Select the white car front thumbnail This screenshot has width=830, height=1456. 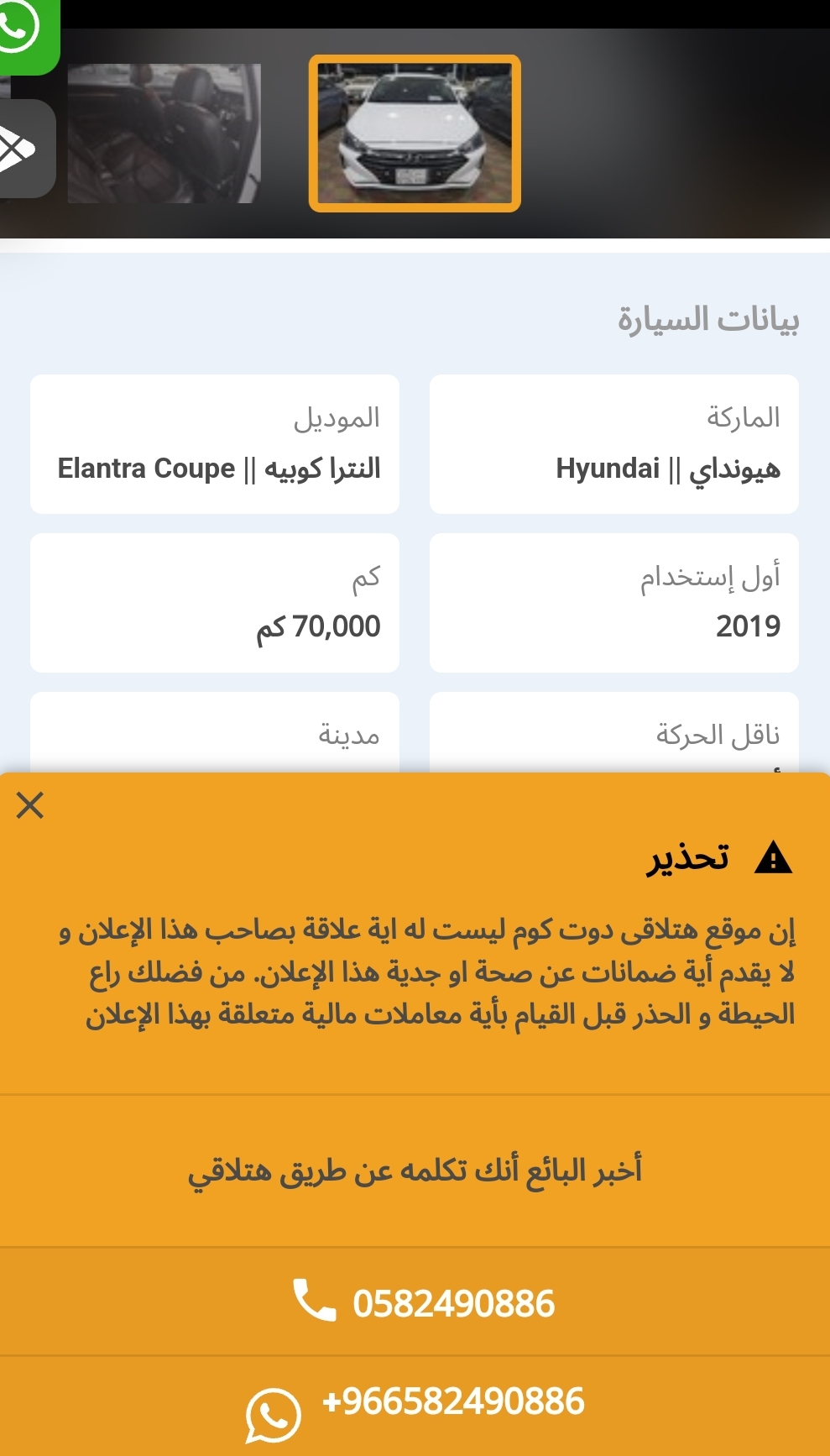415,134
